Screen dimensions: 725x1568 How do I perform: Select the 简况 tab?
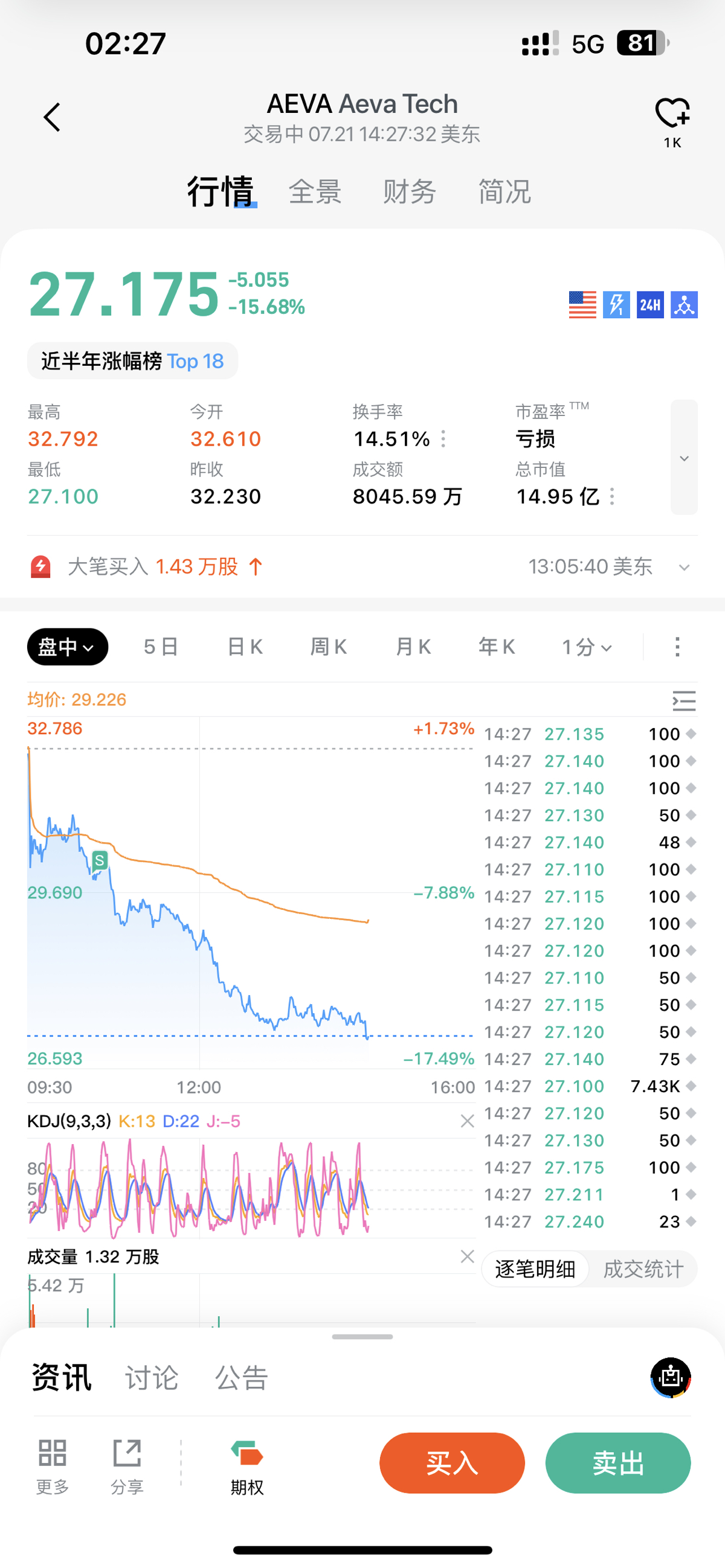coord(504,192)
